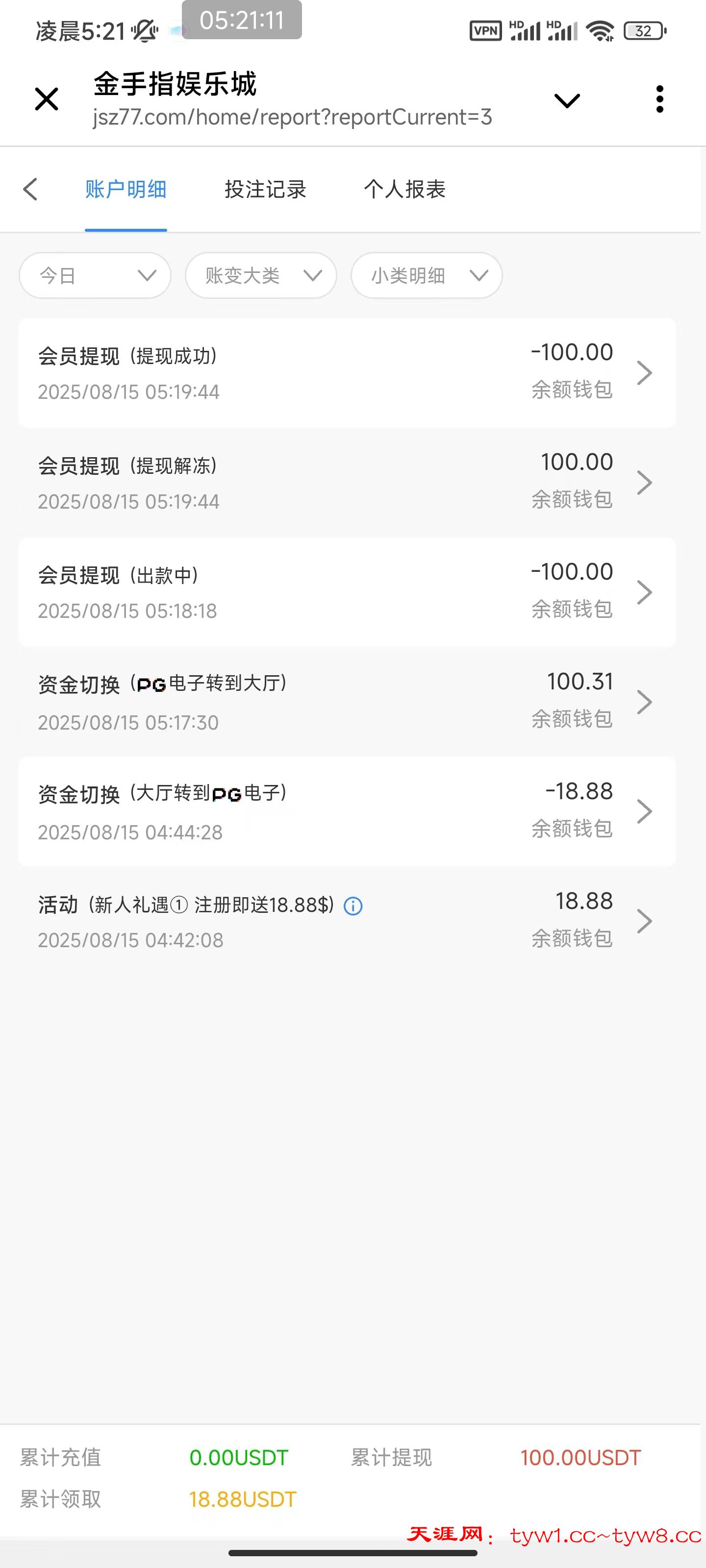Viewport: 706px width, 1568px height.
Task: Select the 账户明细 tab
Action: tap(126, 189)
